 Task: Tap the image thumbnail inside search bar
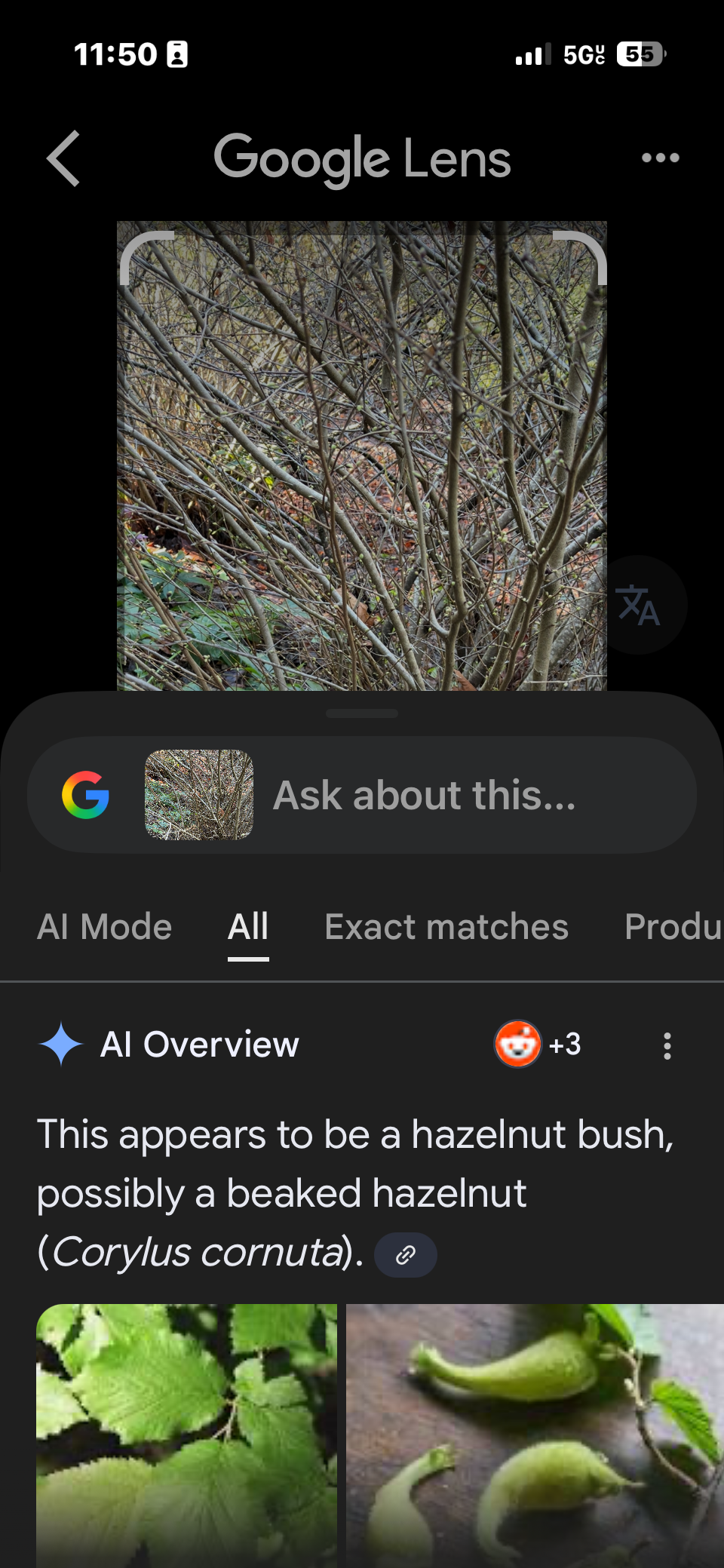click(x=198, y=793)
